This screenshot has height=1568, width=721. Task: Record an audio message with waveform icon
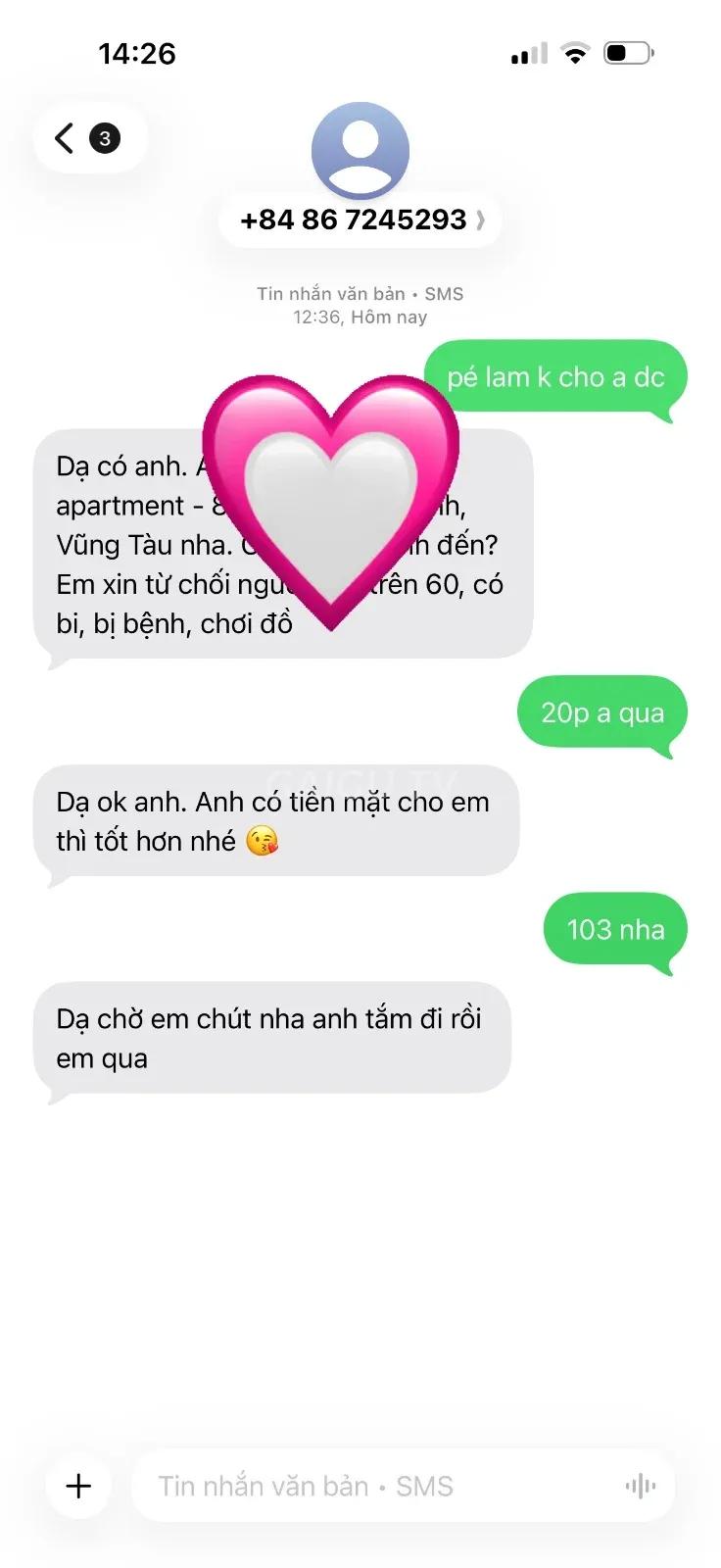pos(641,1487)
